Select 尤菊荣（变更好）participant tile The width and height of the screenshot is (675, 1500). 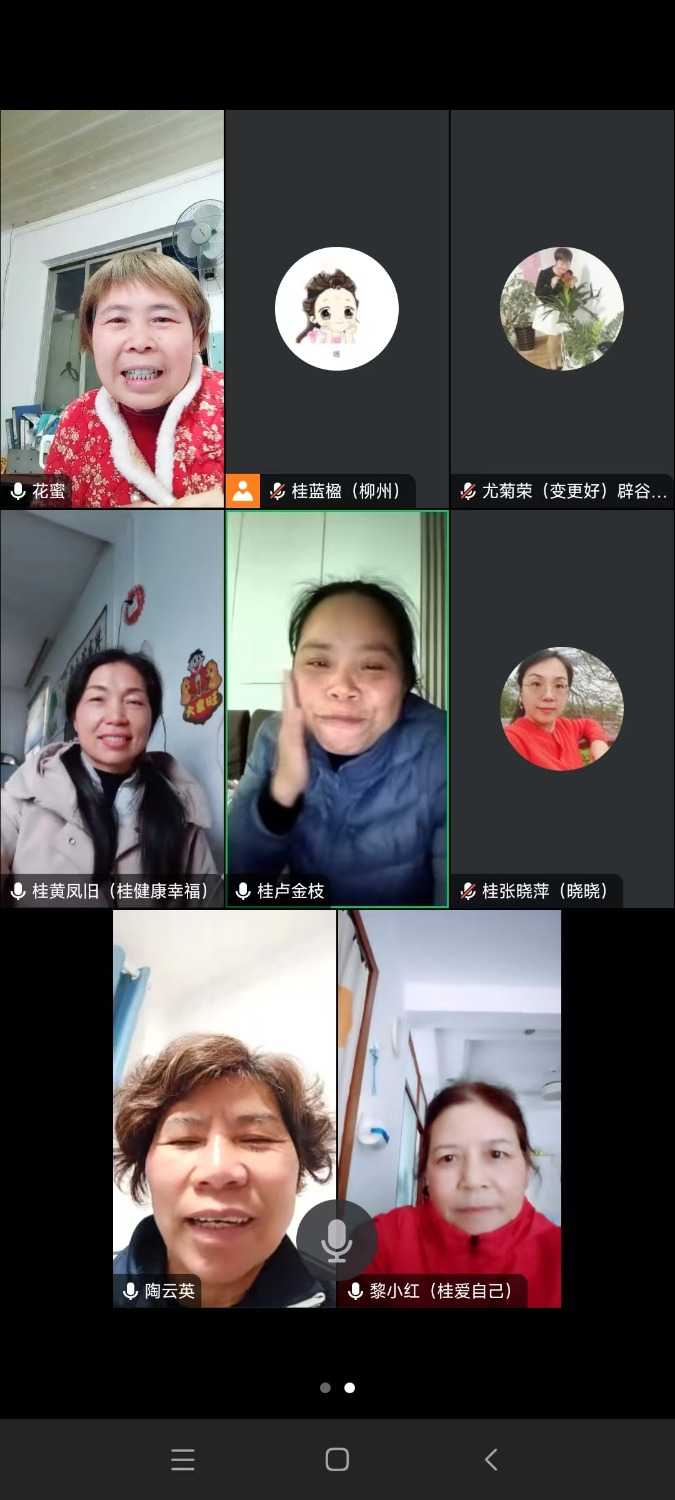point(562,310)
